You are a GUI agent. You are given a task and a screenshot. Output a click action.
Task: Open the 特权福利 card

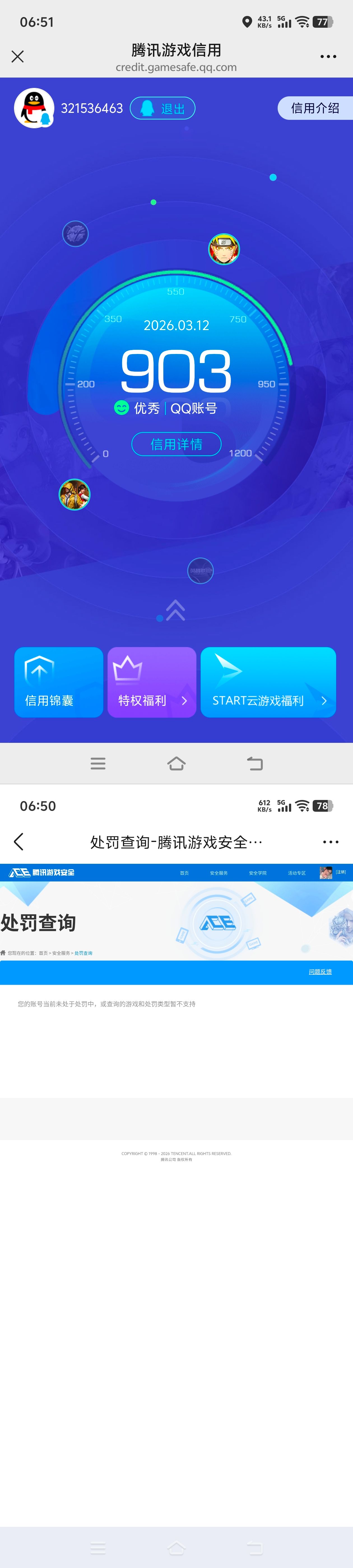152,682
